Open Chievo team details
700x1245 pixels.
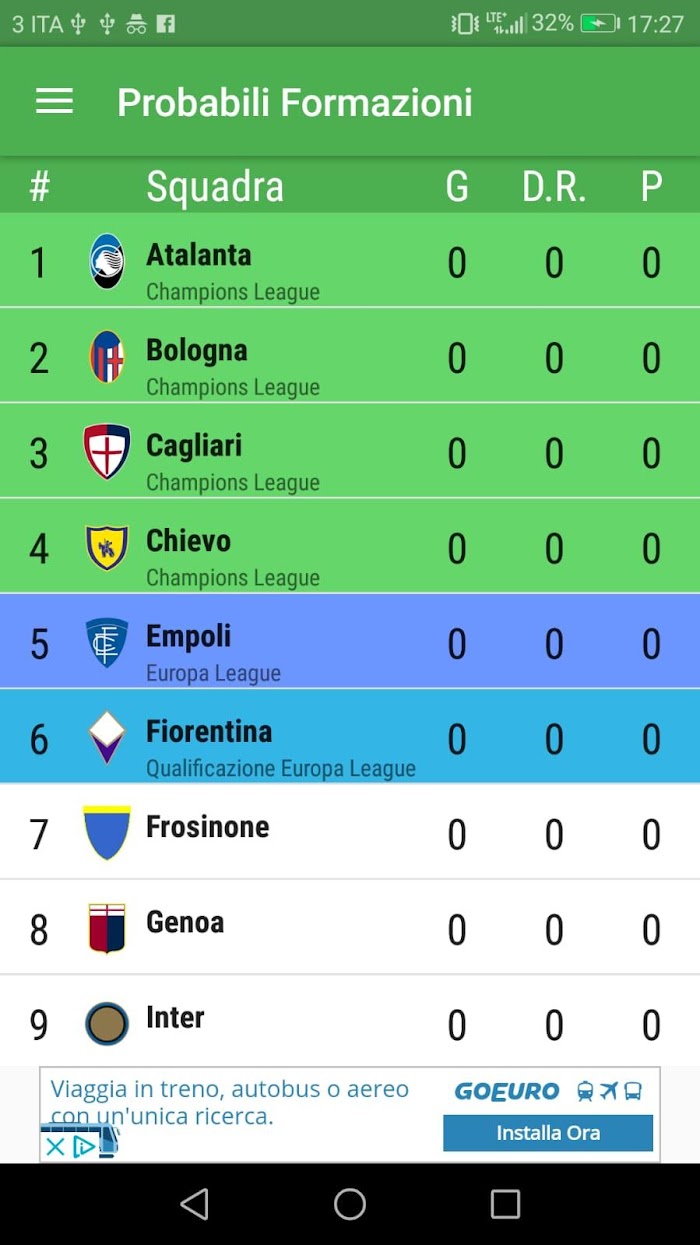350,546
